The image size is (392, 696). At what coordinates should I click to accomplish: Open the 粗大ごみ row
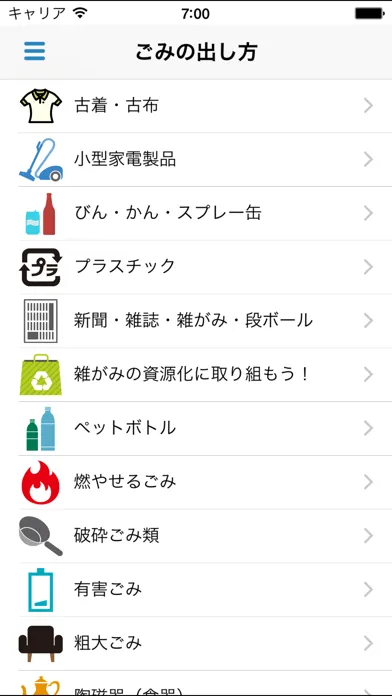pyautogui.click(x=196, y=644)
